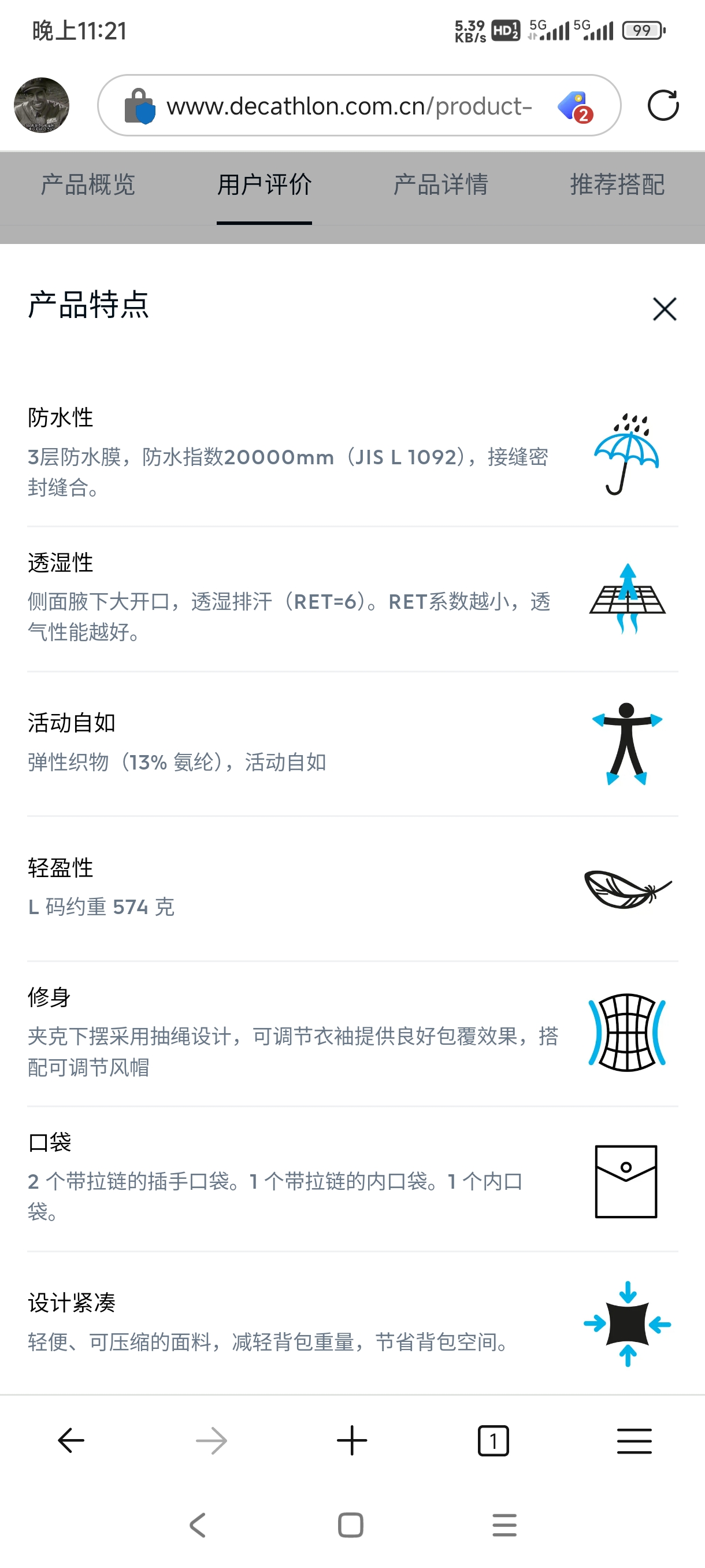This screenshot has height=1568, width=705.
Task: Click the feather lightweight icon beside 轻盈性
Action: tap(628, 890)
